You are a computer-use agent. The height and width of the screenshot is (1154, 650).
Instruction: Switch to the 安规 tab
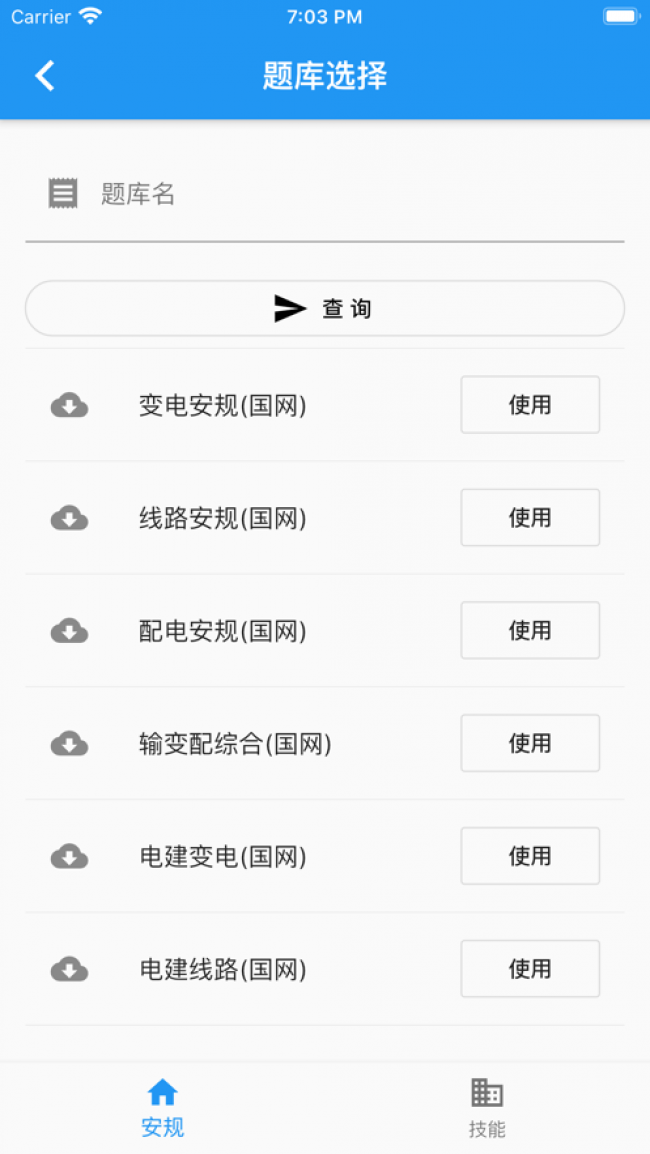[x=162, y=1108]
